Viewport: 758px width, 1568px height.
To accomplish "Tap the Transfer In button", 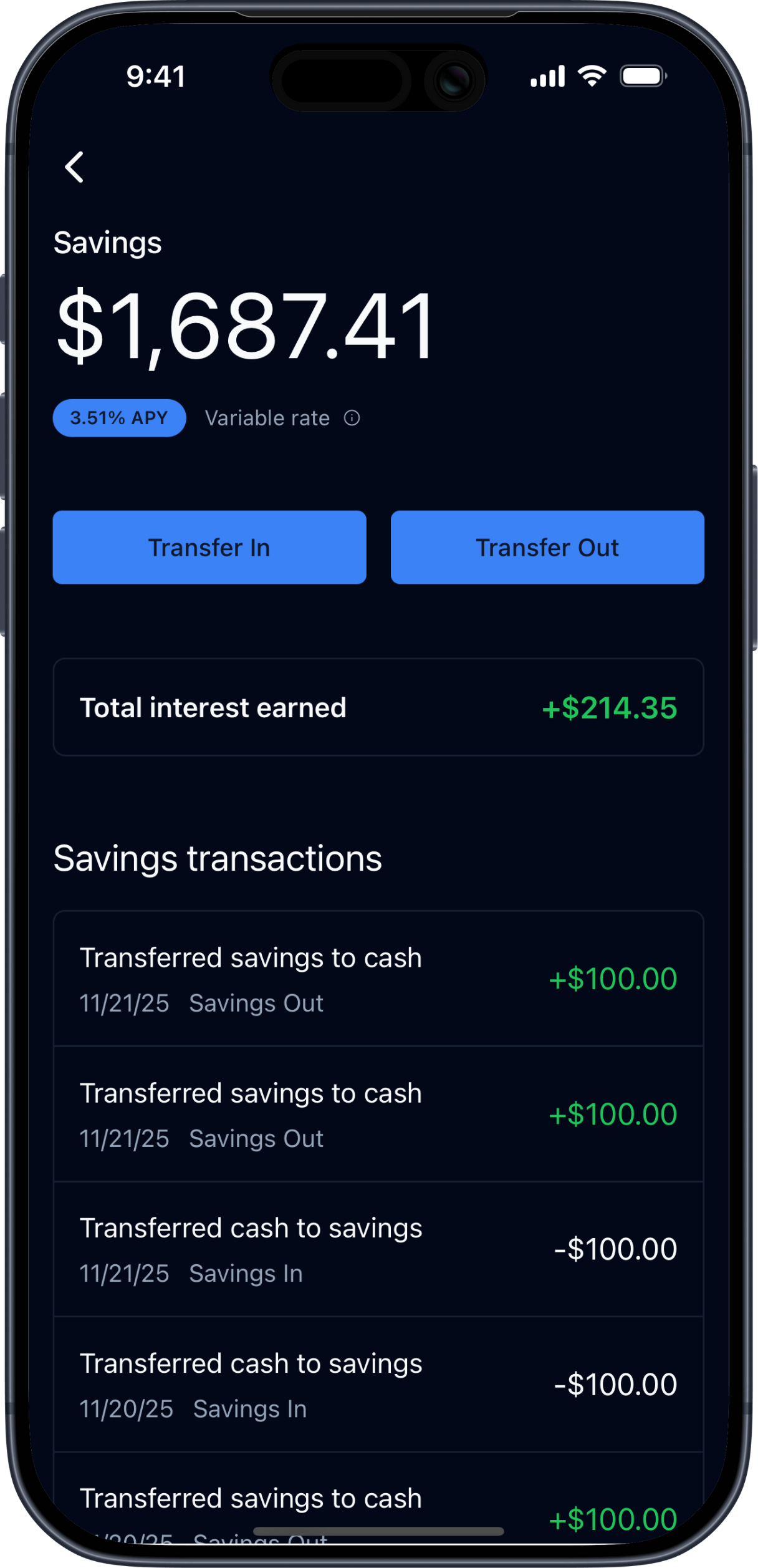I will (x=209, y=547).
